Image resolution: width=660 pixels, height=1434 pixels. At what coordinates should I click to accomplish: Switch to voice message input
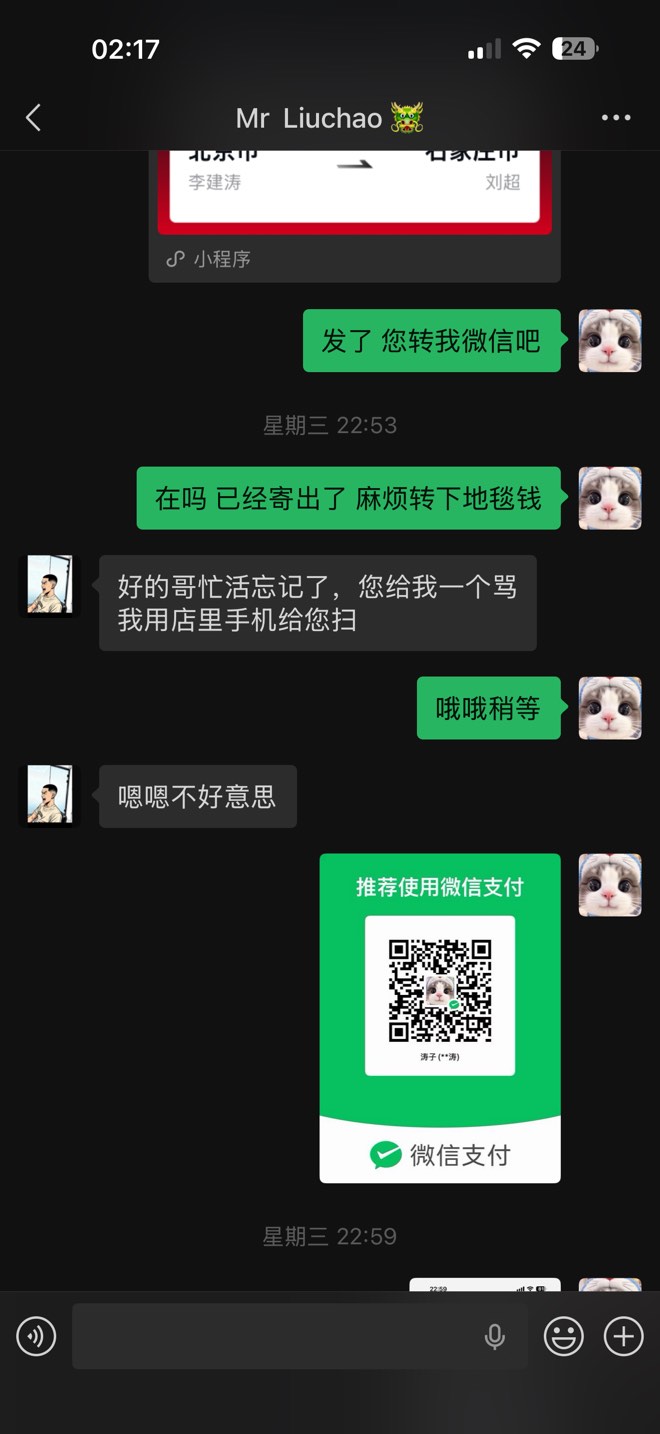(x=36, y=1336)
